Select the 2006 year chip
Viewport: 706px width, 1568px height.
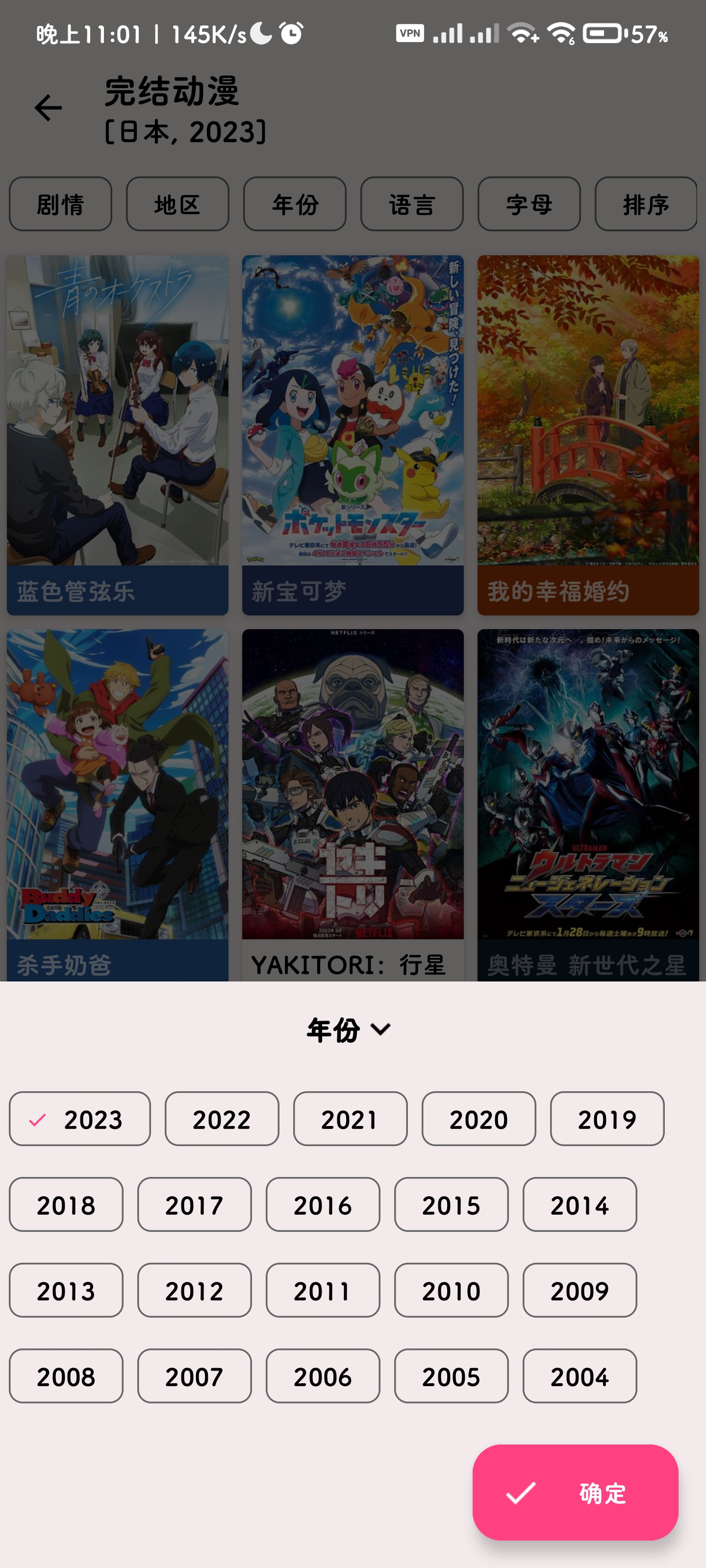(x=323, y=1376)
